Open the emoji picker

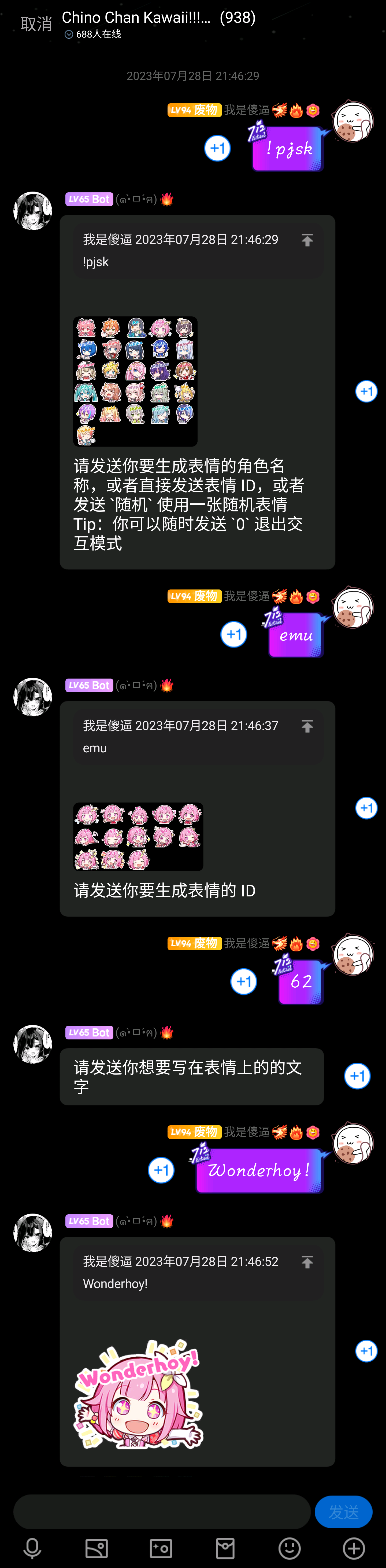[x=289, y=1548]
